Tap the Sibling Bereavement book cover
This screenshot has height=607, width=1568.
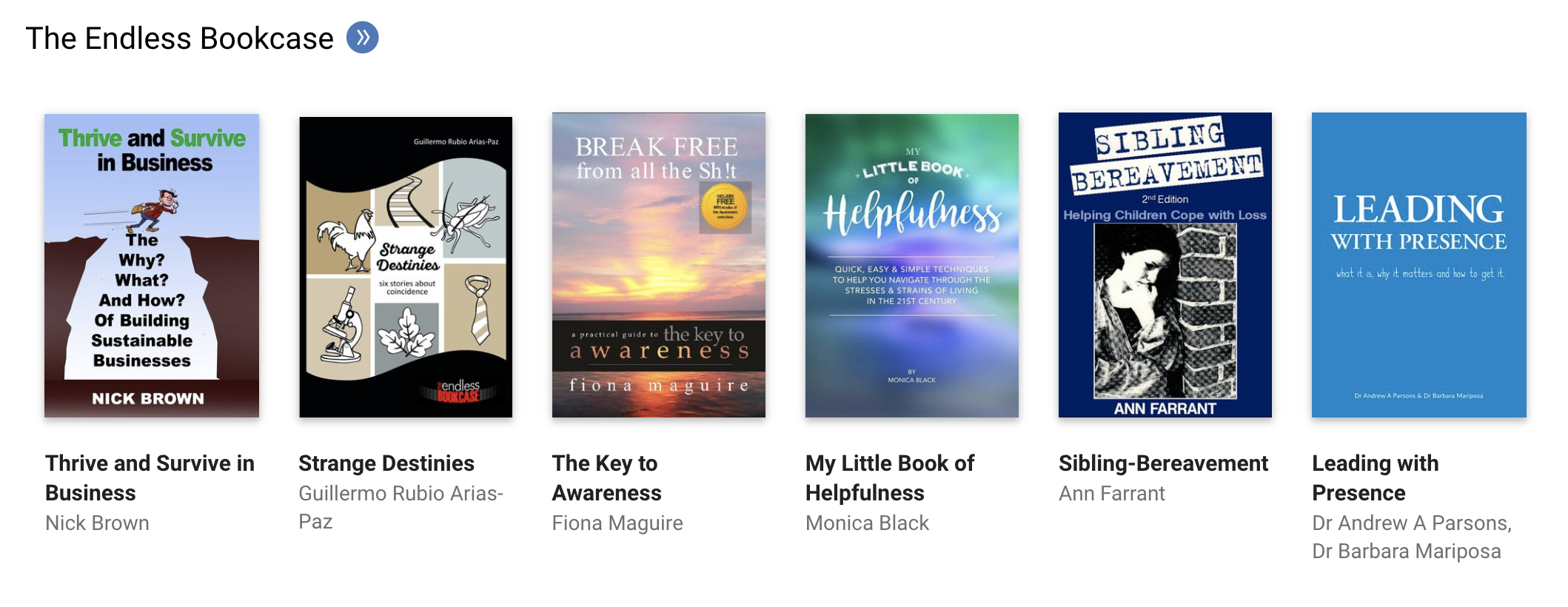tap(1165, 265)
